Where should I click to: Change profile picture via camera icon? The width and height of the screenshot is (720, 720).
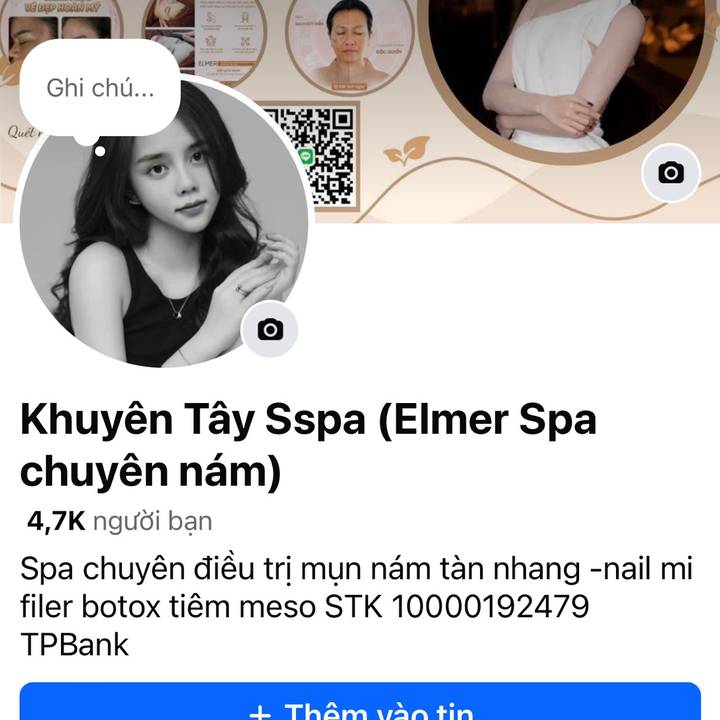point(270,329)
